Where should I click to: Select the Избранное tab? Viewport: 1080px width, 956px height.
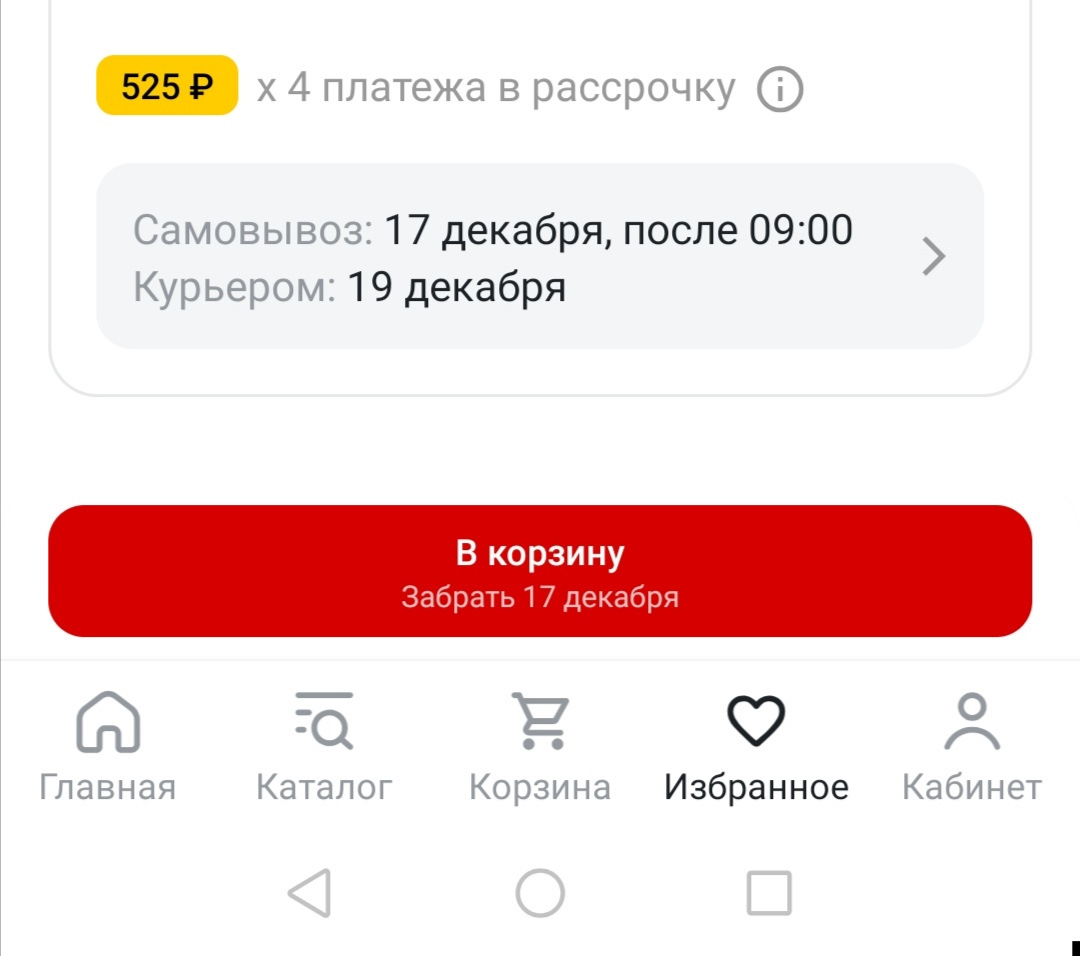pos(756,746)
